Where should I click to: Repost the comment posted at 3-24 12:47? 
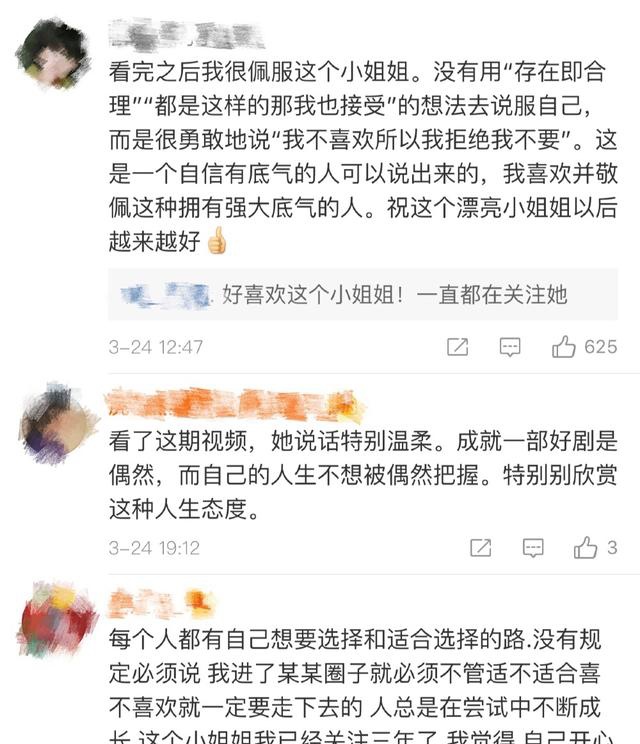pos(458,347)
